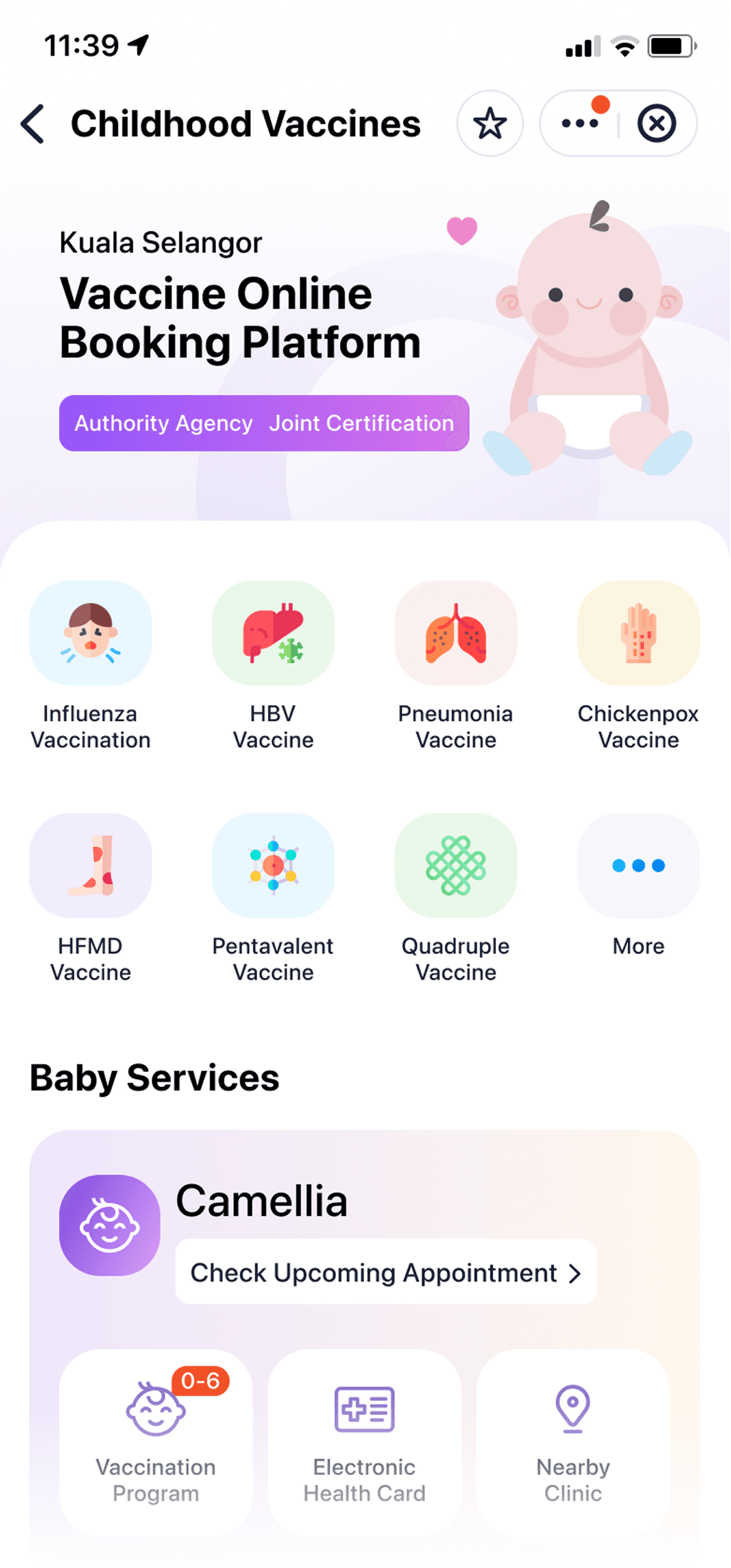Tap the Quadruple Vaccine icon
The image size is (731, 1568).
pos(456,865)
